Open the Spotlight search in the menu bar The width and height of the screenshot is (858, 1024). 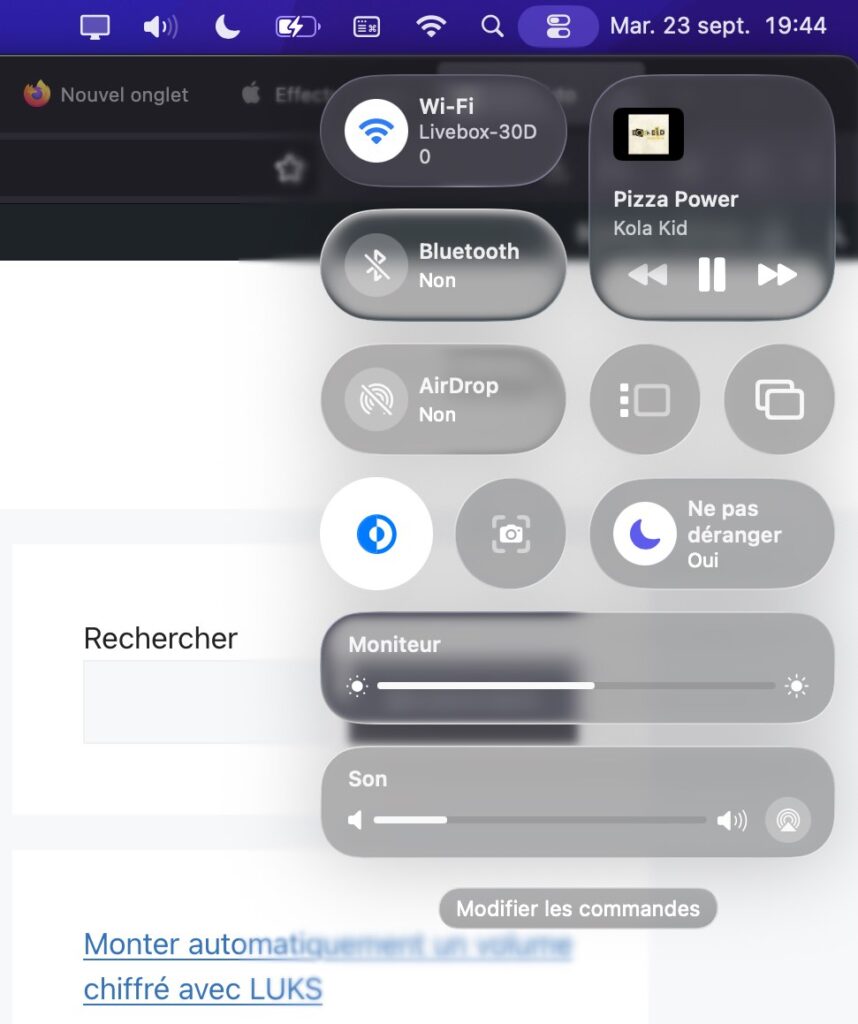click(x=492, y=27)
